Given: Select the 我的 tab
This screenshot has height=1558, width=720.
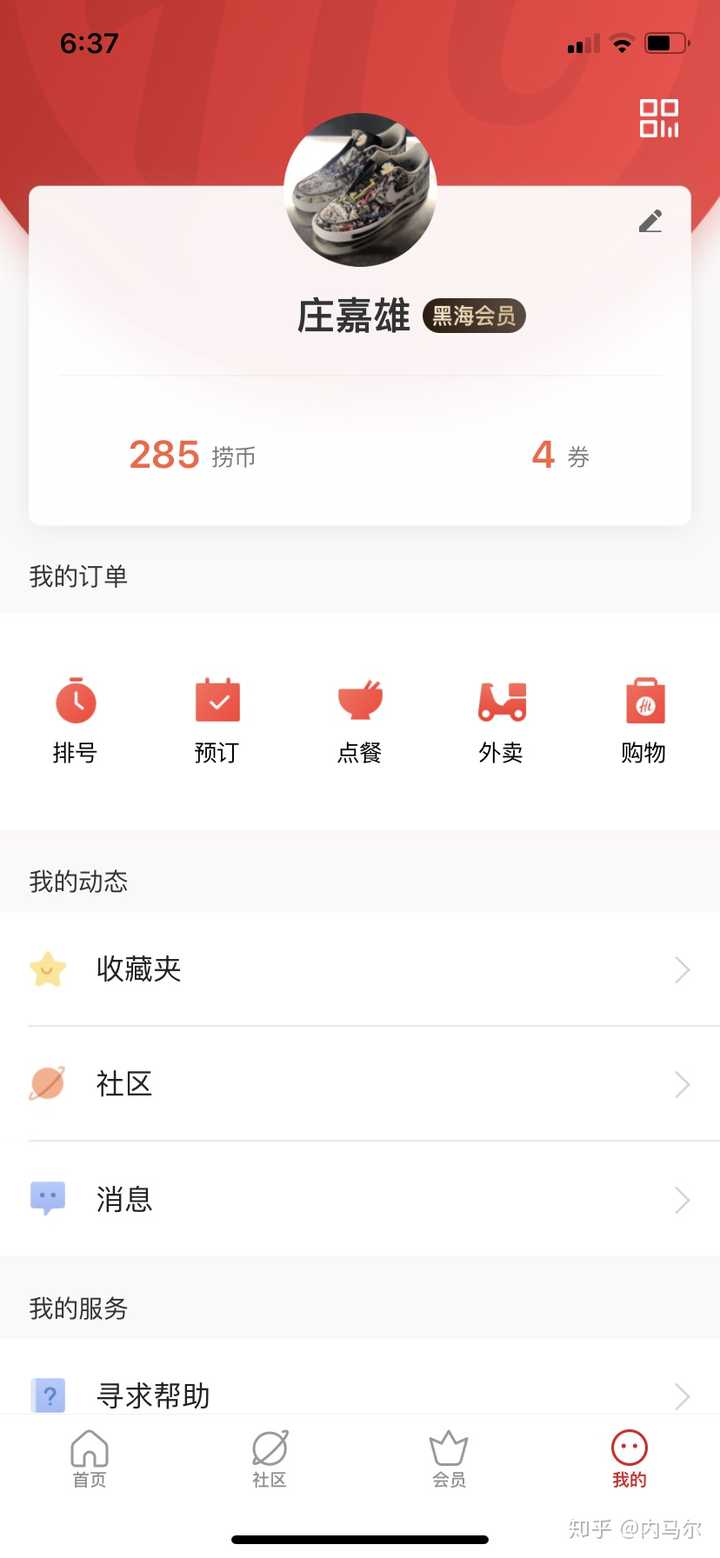Looking at the screenshot, I should (x=629, y=1459).
